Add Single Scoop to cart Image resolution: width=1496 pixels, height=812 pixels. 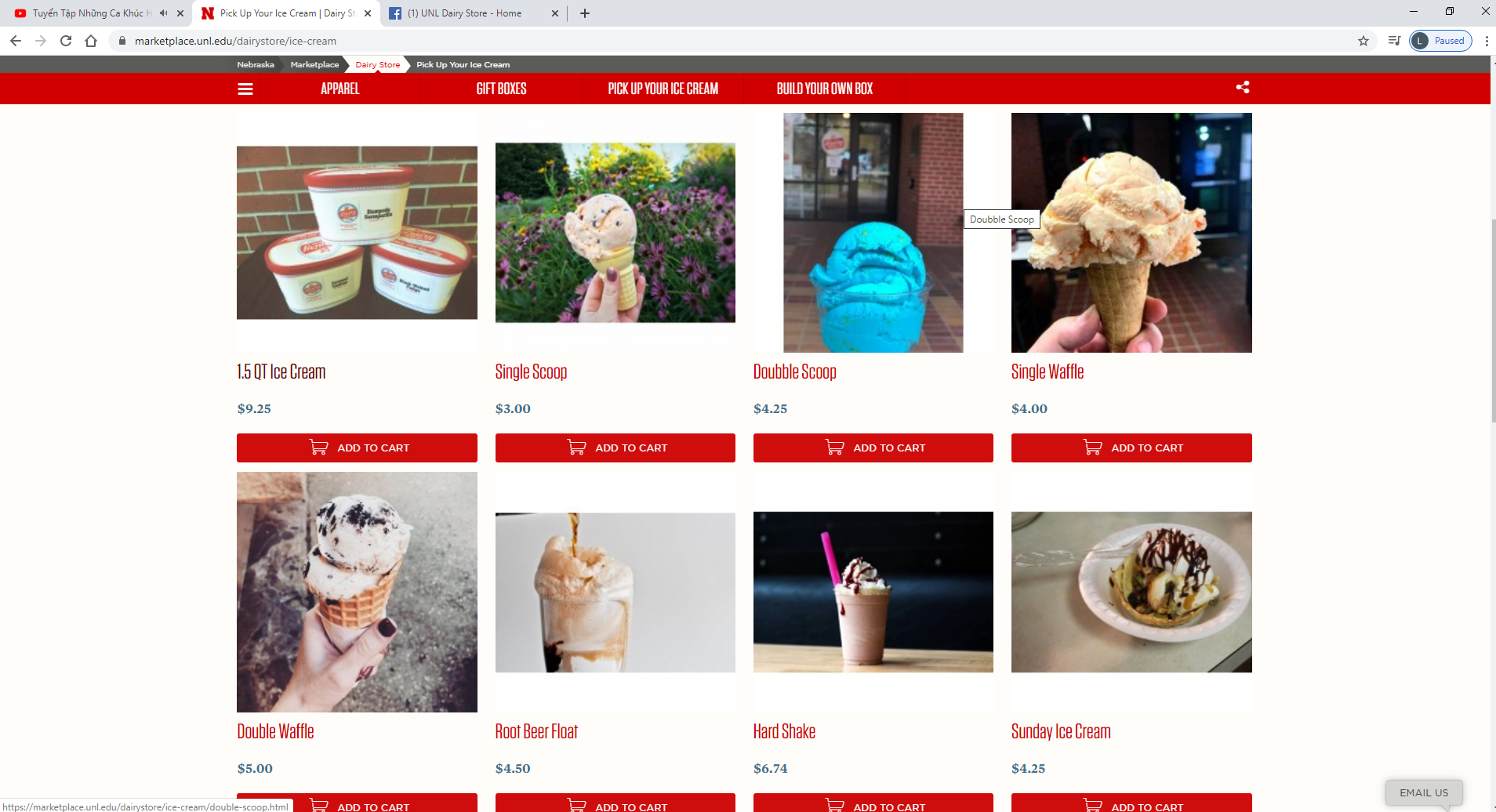coord(615,448)
